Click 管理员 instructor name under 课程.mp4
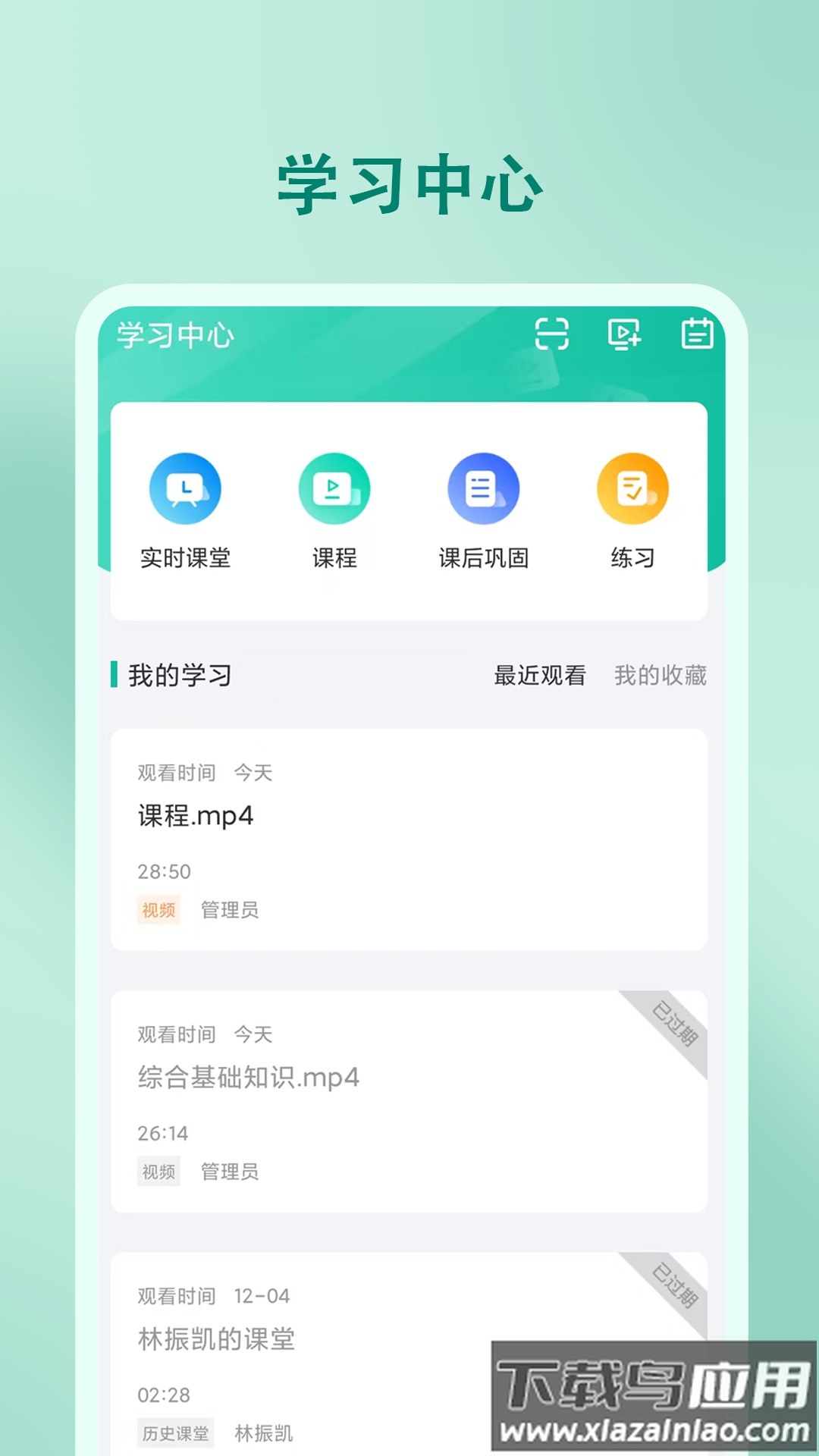This screenshot has width=819, height=1456. click(229, 909)
